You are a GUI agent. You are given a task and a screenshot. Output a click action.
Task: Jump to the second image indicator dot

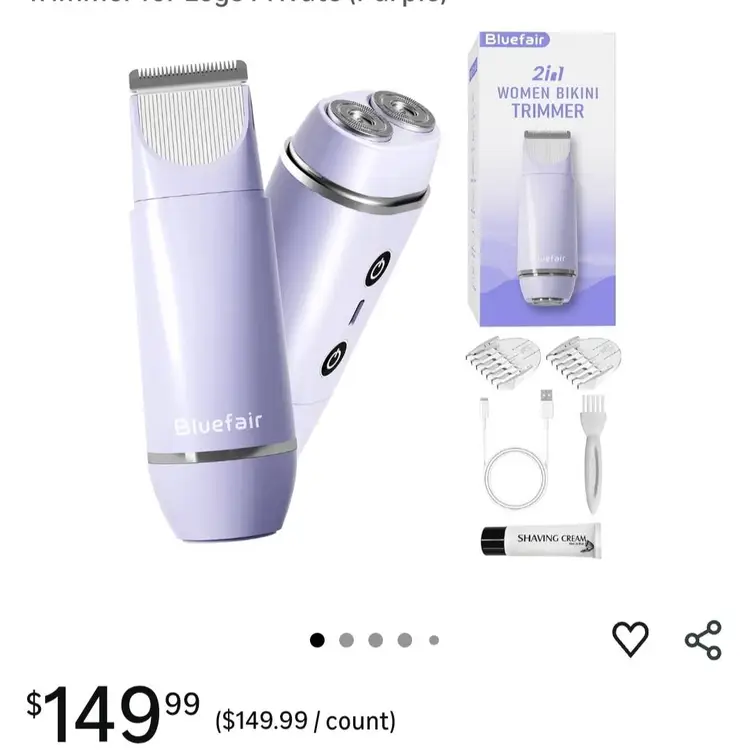pyautogui.click(x=346, y=640)
